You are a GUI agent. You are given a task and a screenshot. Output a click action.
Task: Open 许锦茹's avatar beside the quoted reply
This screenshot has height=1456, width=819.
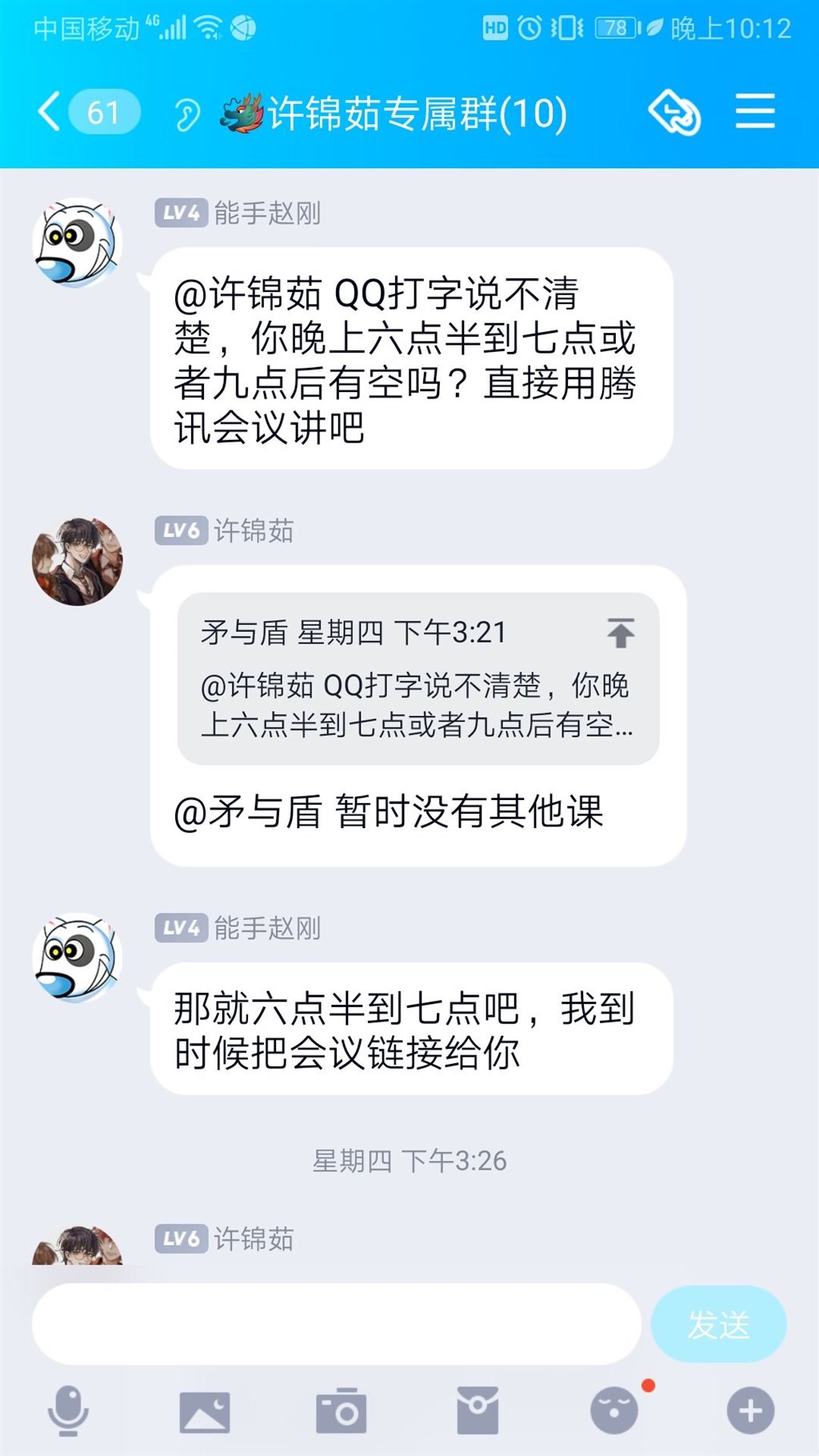tap(77, 560)
